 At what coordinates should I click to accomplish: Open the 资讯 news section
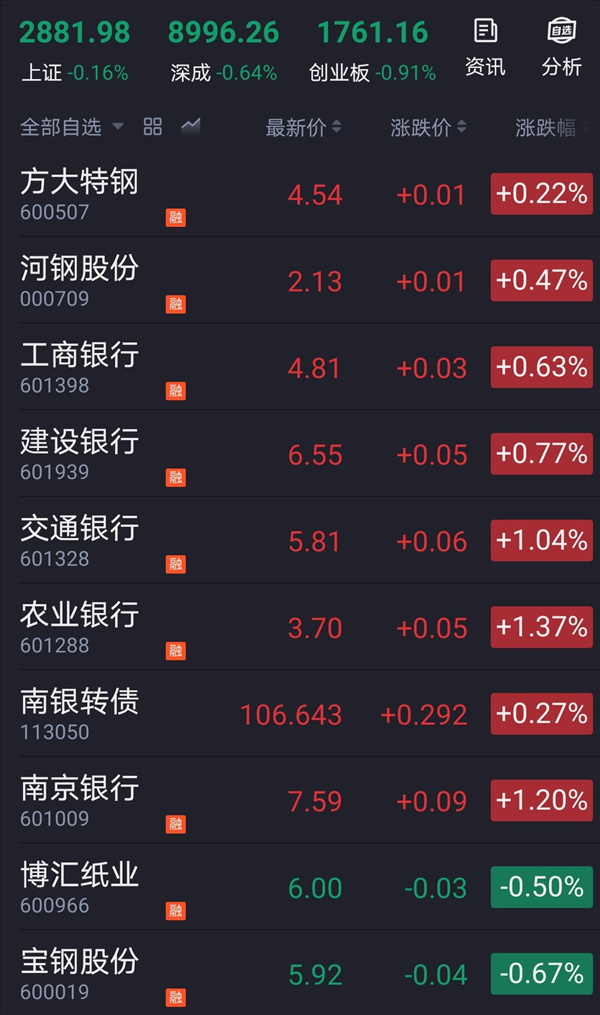(485, 48)
